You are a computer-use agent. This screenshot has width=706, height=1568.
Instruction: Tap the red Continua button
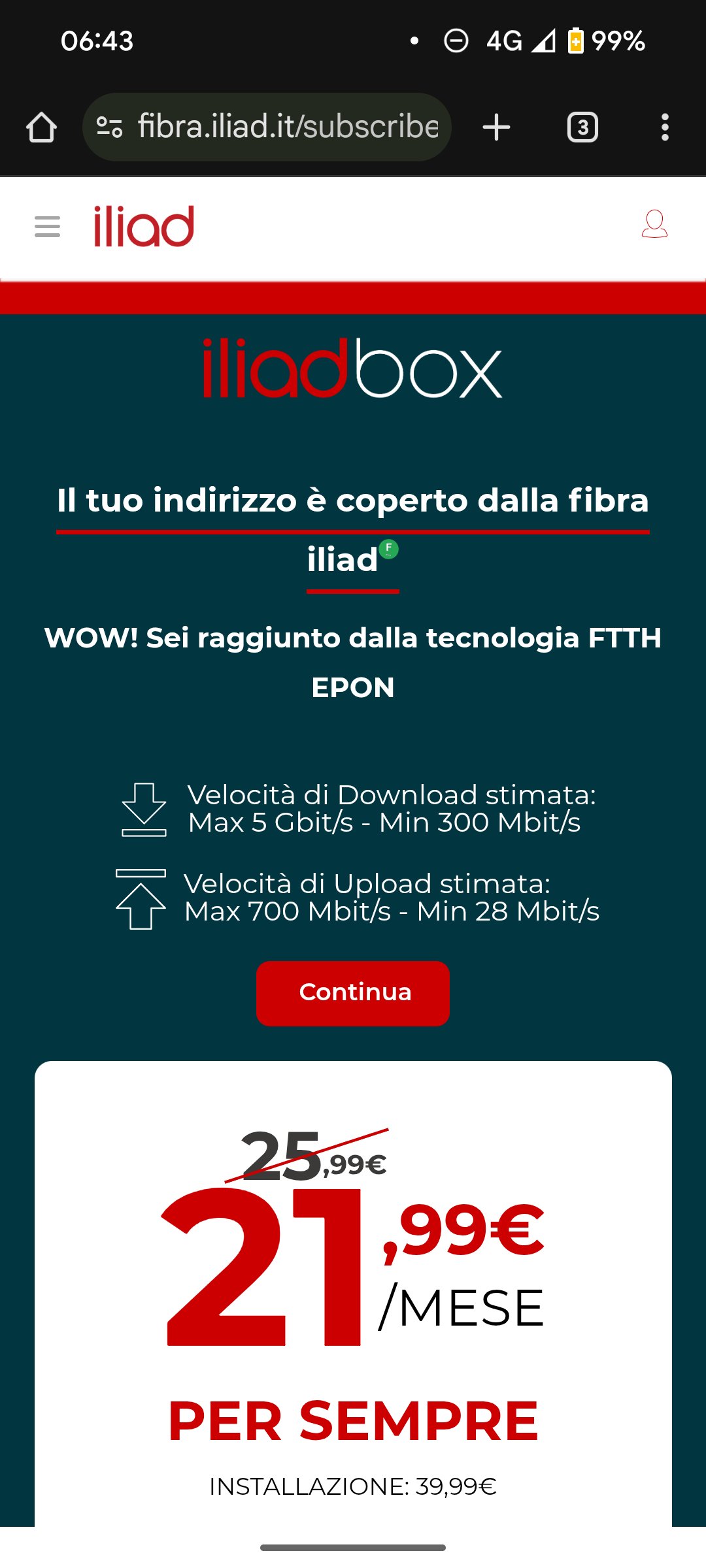353,992
